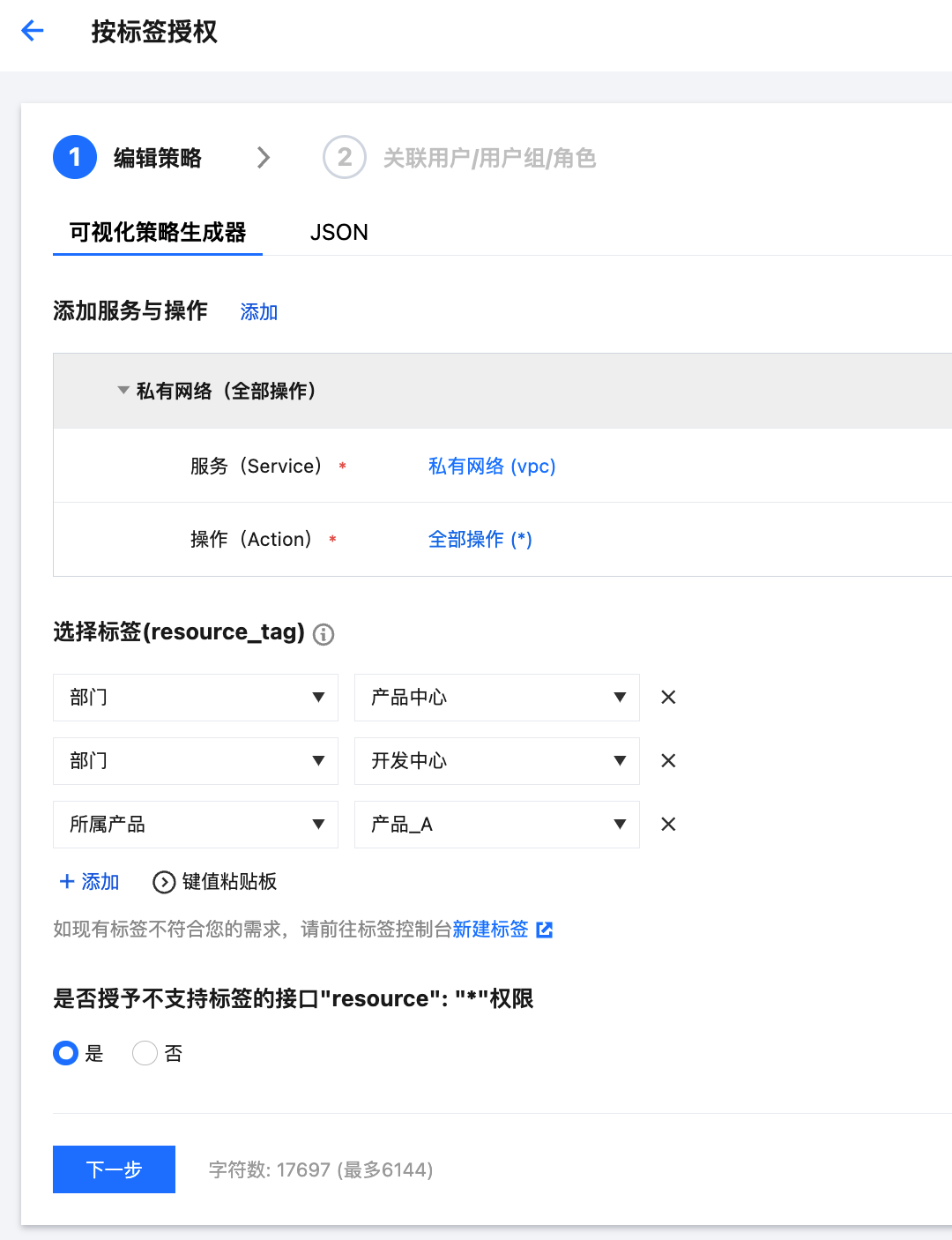Open the 产品_A value dropdown

point(496,825)
